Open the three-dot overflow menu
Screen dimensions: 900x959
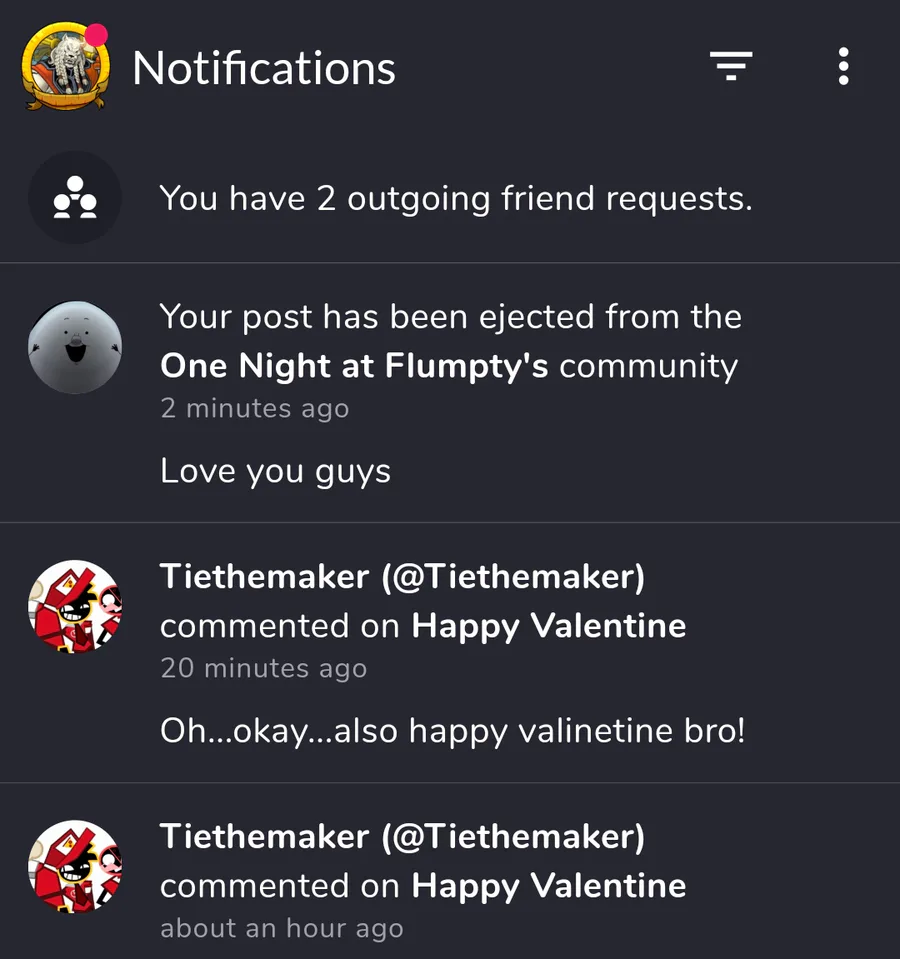[x=844, y=67]
